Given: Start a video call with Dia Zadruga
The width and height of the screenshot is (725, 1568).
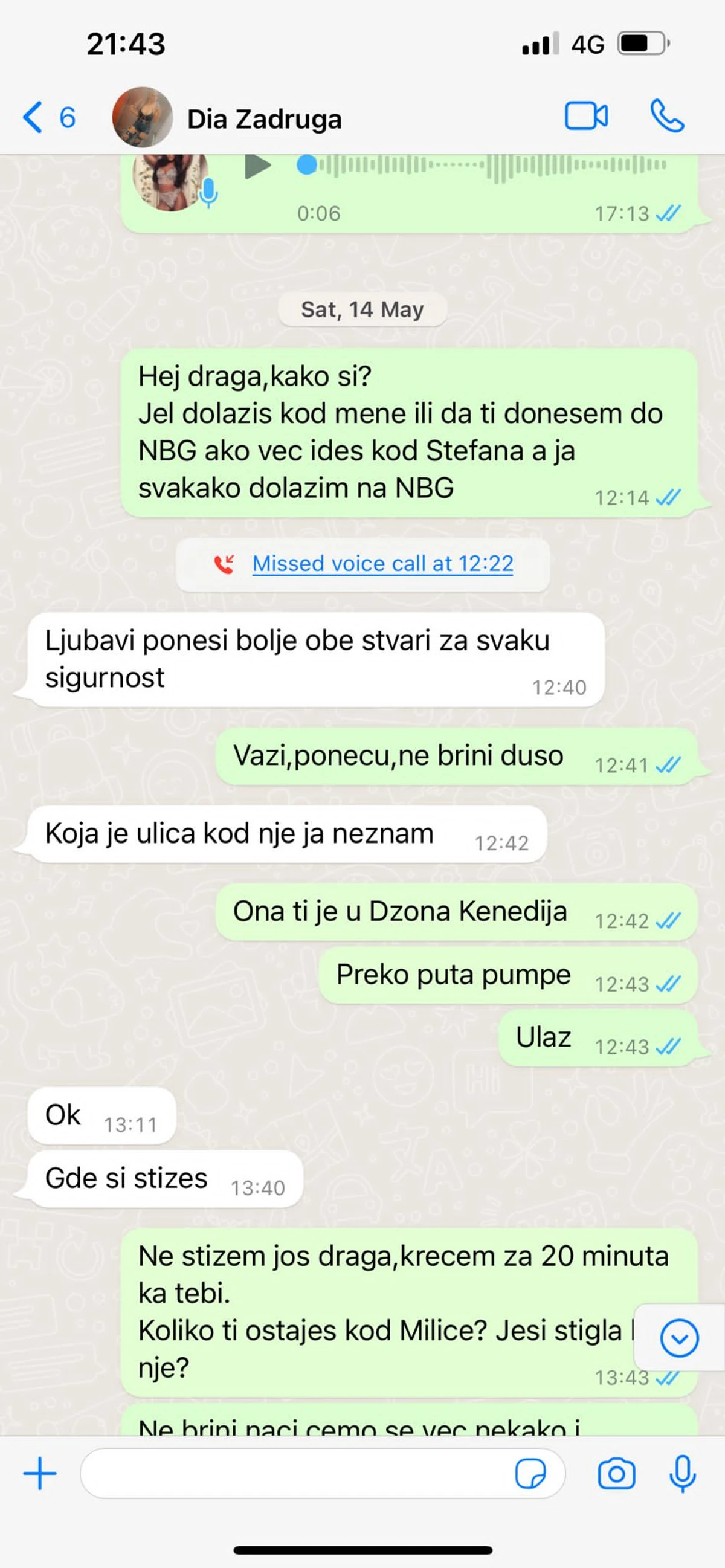Looking at the screenshot, I should tap(585, 116).
